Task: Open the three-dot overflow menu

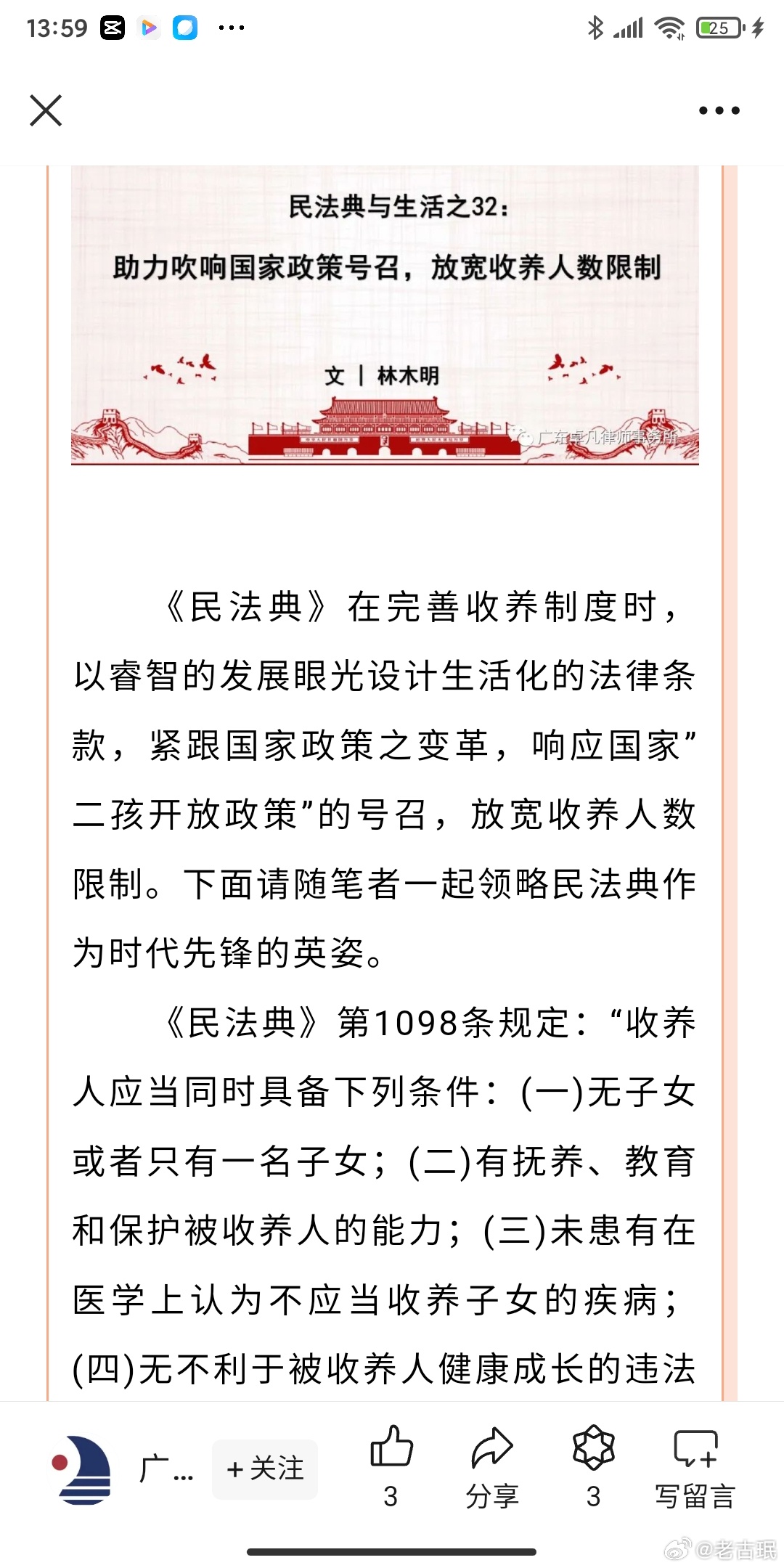Action: point(719,110)
